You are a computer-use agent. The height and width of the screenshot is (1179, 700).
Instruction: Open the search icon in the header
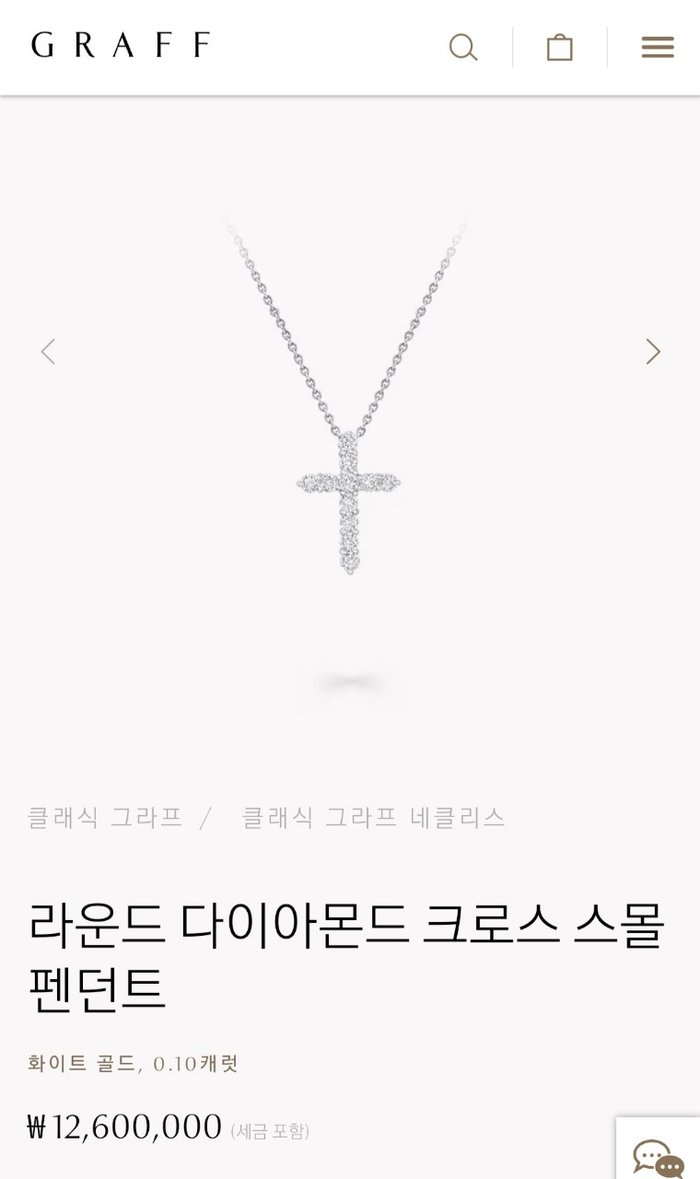463,47
